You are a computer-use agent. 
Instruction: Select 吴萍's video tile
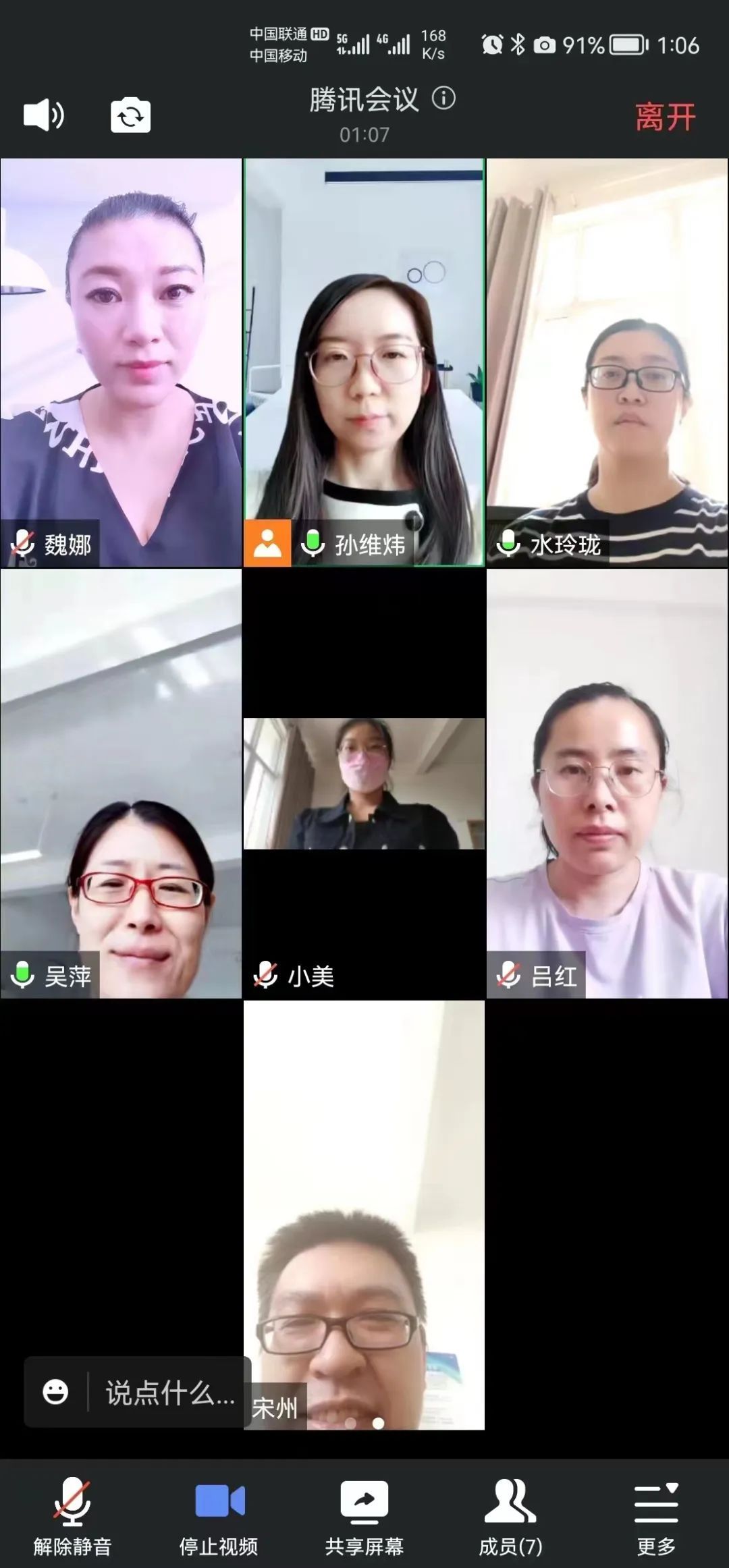[x=121, y=783]
